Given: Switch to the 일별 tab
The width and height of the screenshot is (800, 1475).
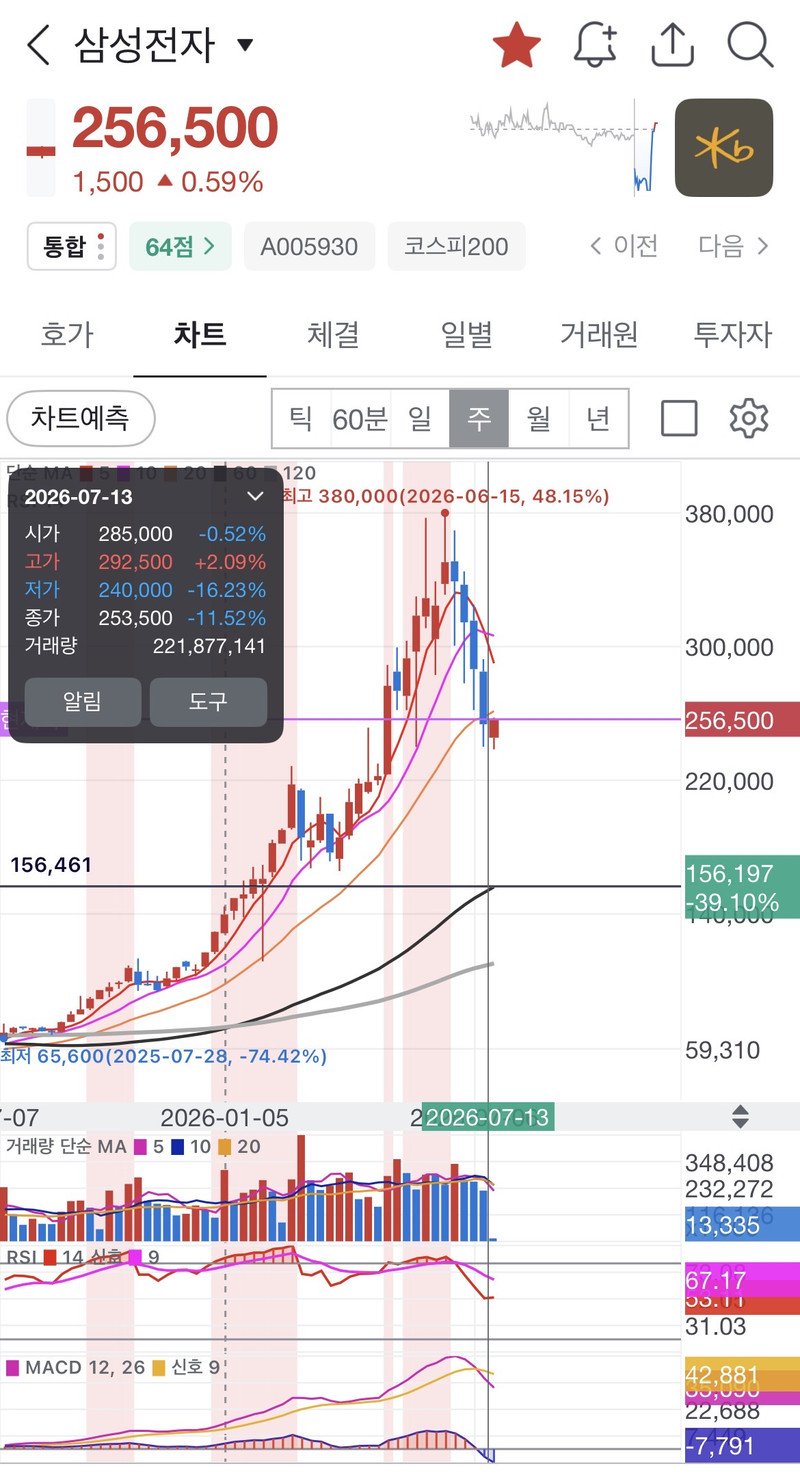Looking at the screenshot, I should (x=466, y=334).
